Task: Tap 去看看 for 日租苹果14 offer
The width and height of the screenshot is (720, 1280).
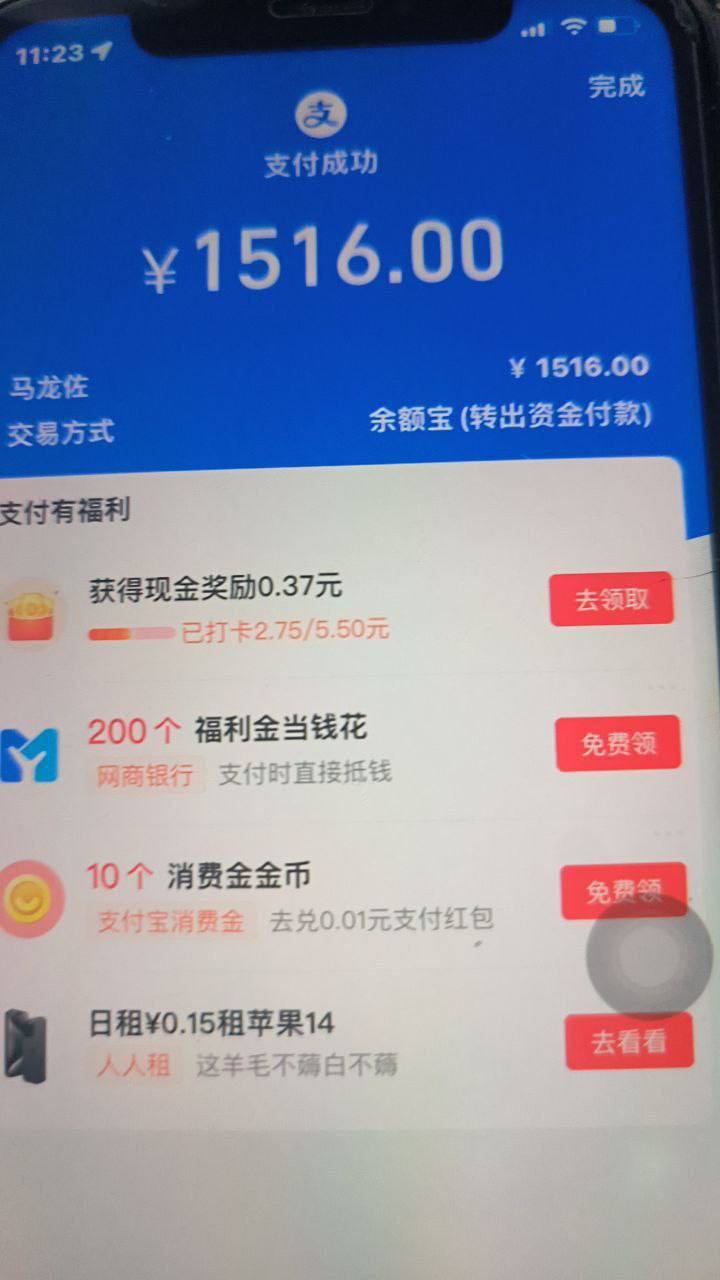Action: point(628,1042)
